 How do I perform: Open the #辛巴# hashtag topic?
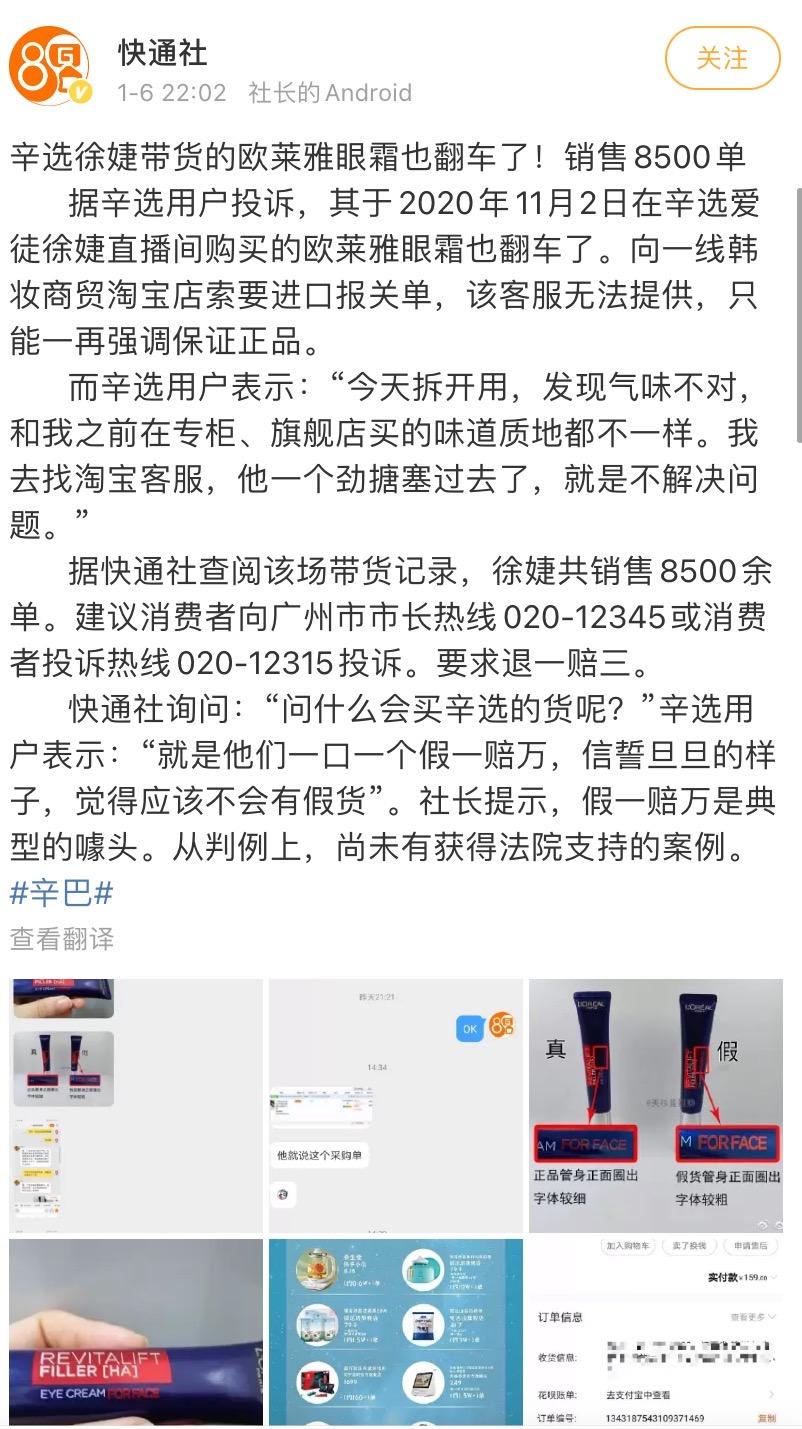pyautogui.click(x=61, y=892)
